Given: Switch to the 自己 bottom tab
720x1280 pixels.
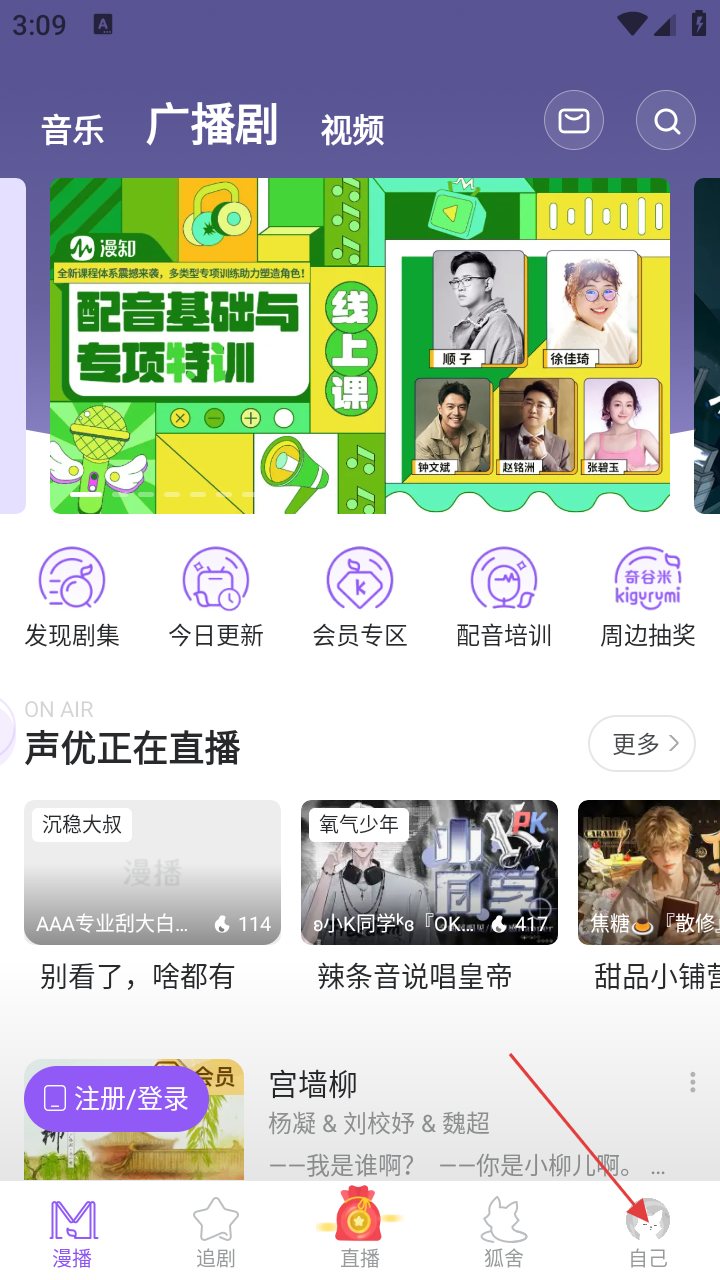Looking at the screenshot, I should point(648,1232).
